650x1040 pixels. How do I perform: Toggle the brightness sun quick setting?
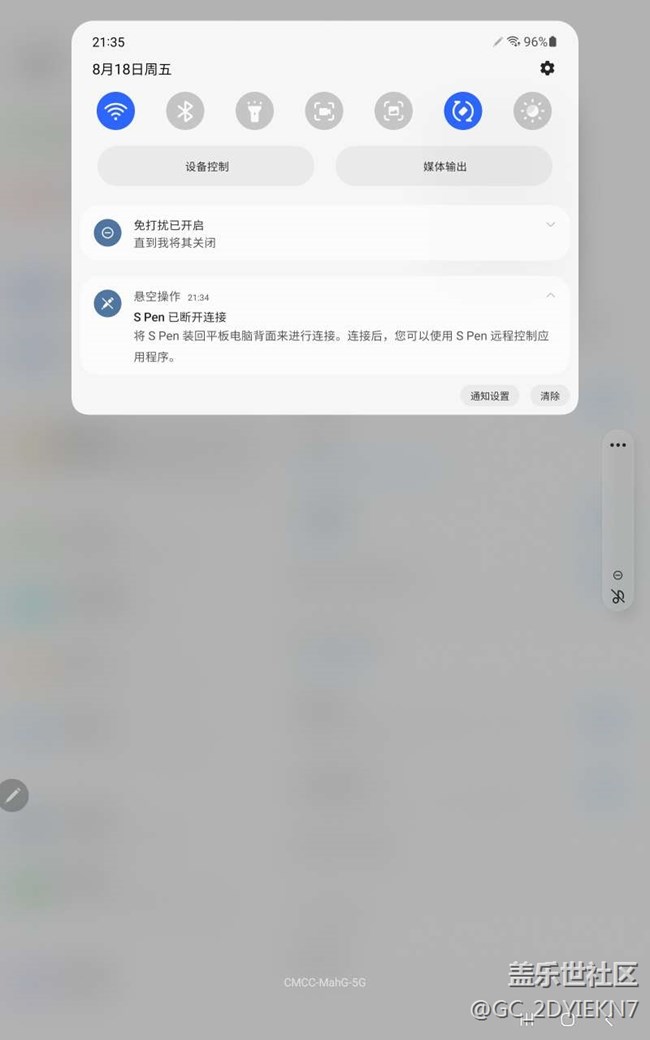[532, 111]
